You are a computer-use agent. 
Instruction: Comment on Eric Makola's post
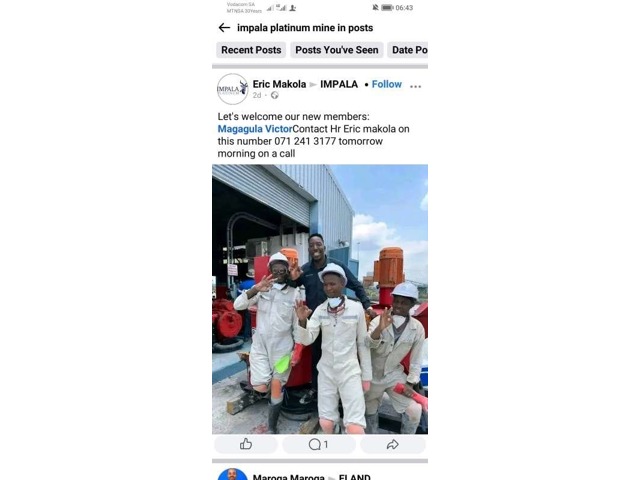(319, 445)
